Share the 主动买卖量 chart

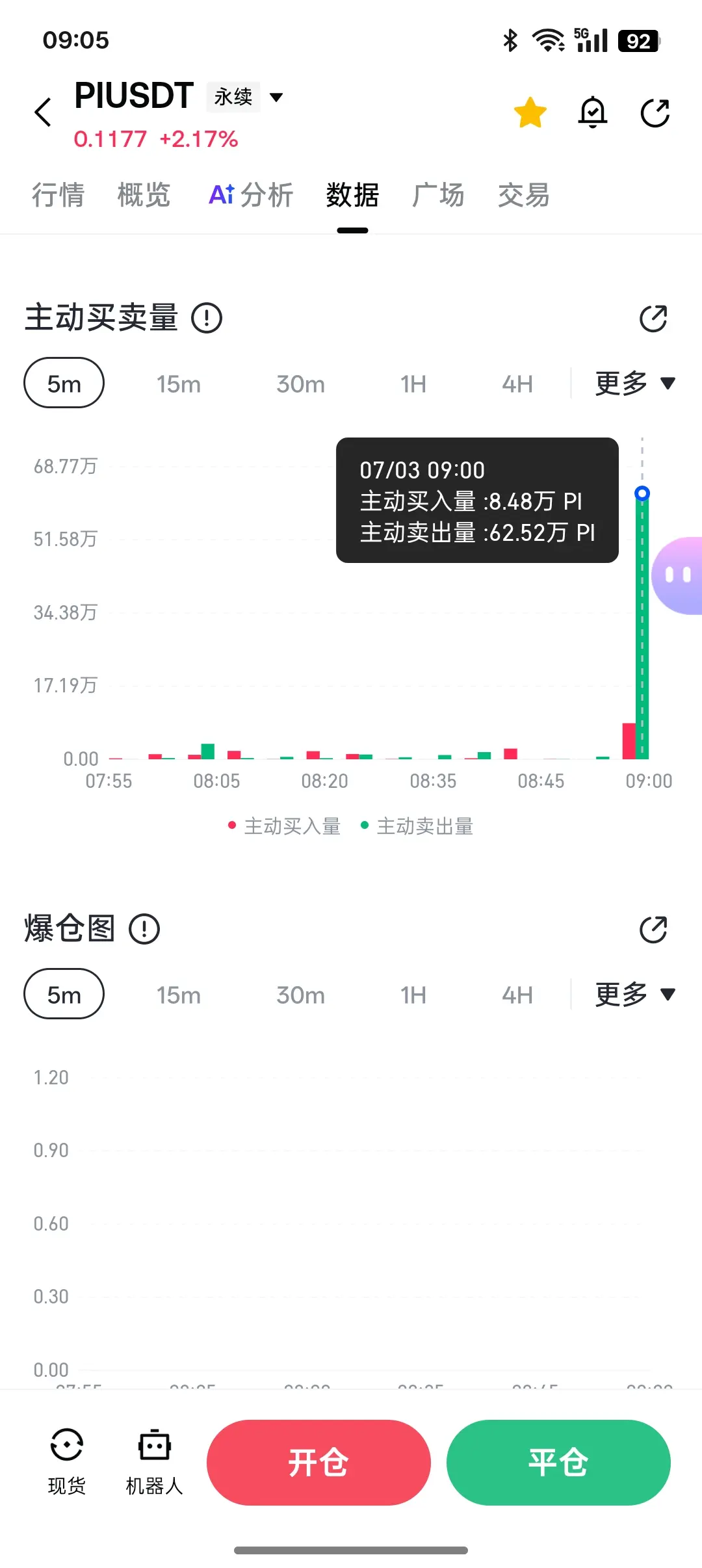tap(653, 319)
